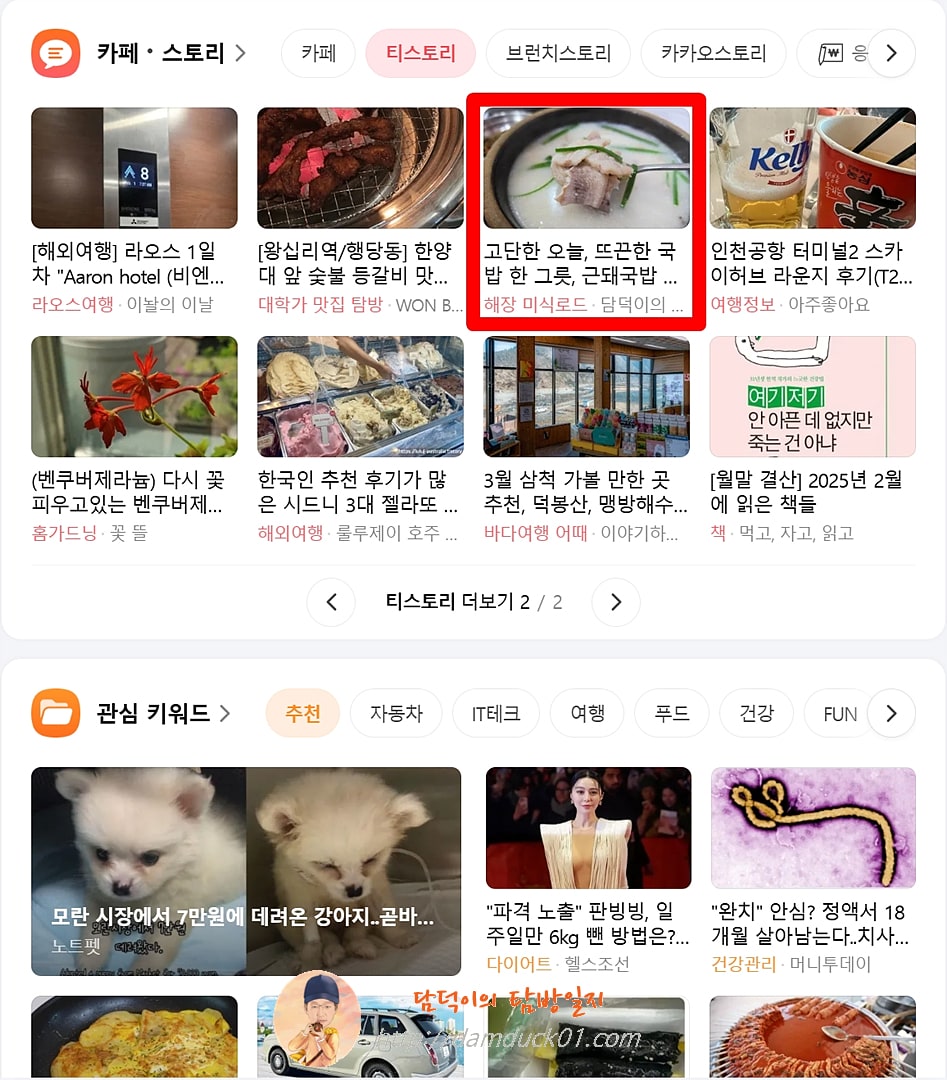Open the 인천공항 터미널2 라운지 후기 post

[812, 168]
